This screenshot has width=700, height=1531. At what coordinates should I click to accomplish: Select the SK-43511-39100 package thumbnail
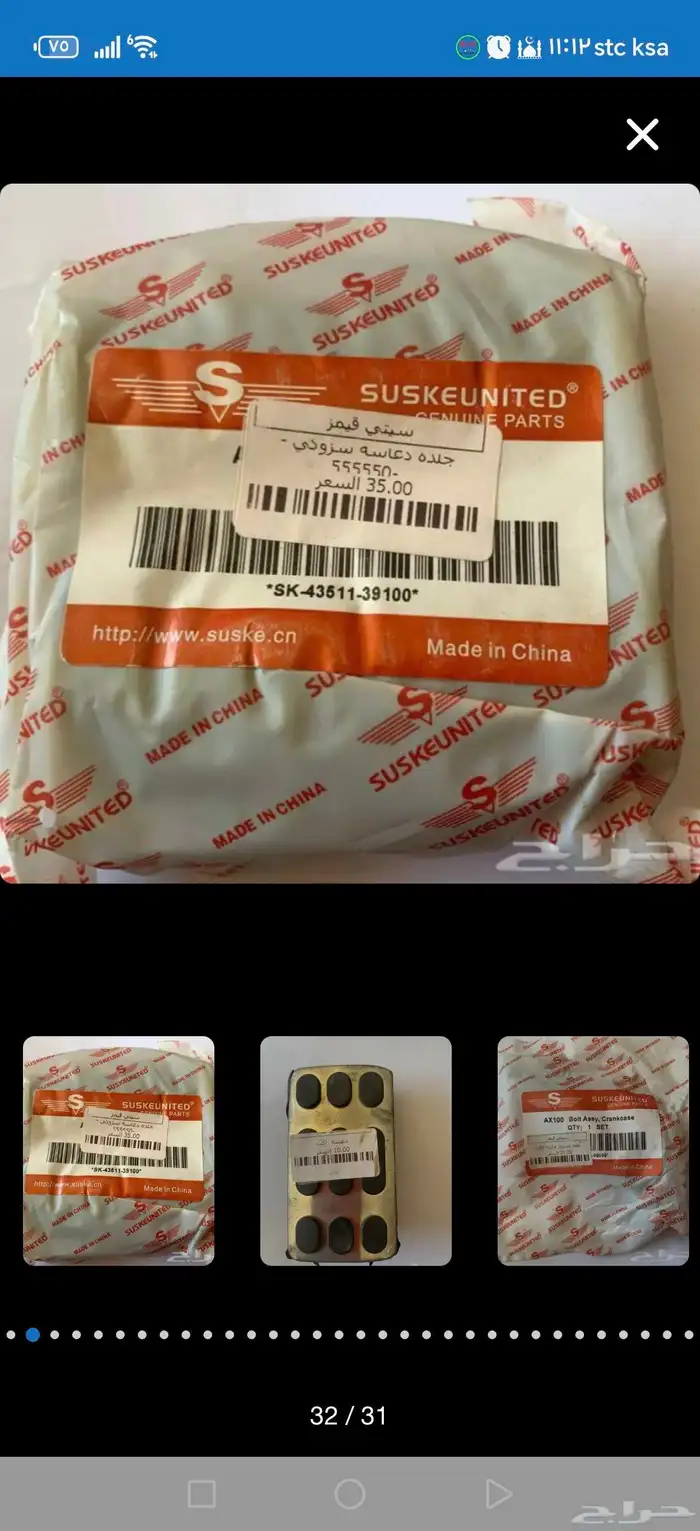pos(118,1150)
